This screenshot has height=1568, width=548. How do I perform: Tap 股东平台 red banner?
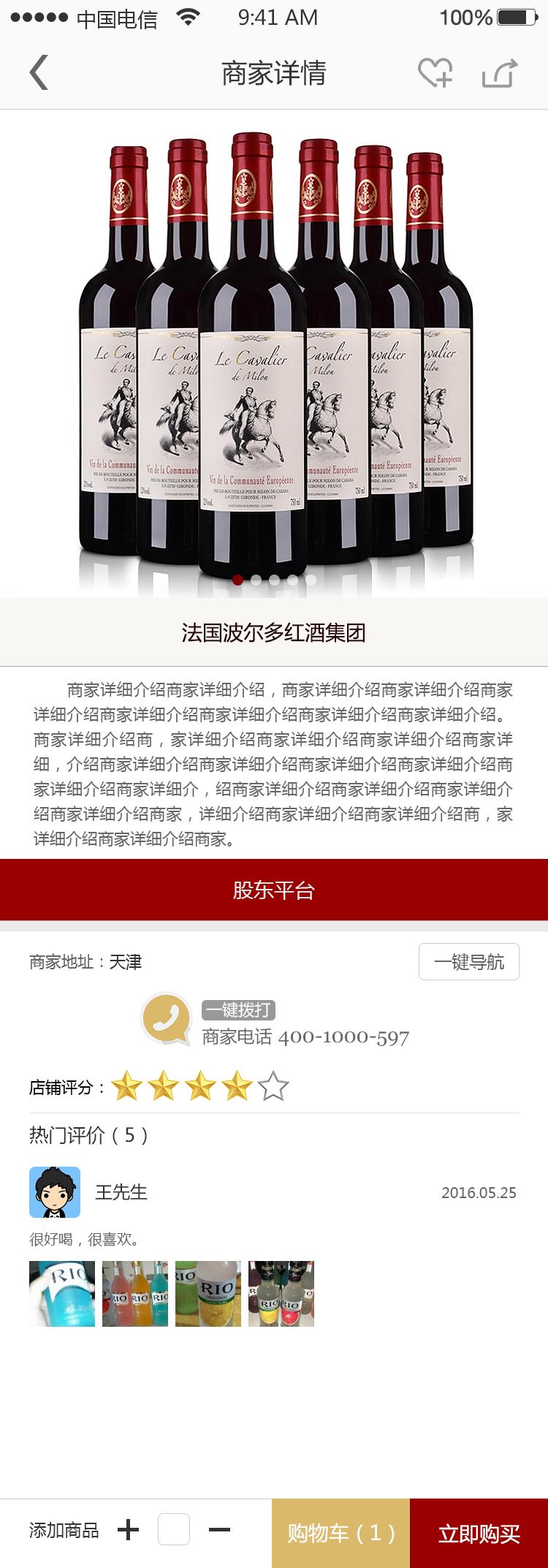pyautogui.click(x=274, y=889)
